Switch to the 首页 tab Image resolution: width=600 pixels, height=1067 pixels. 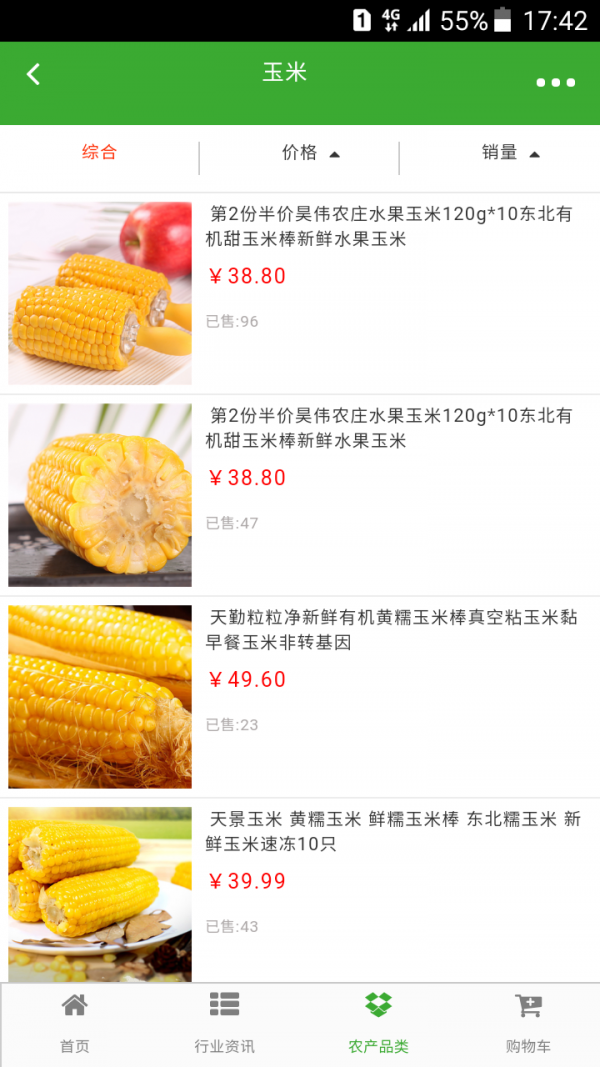pyautogui.click(x=75, y=1023)
